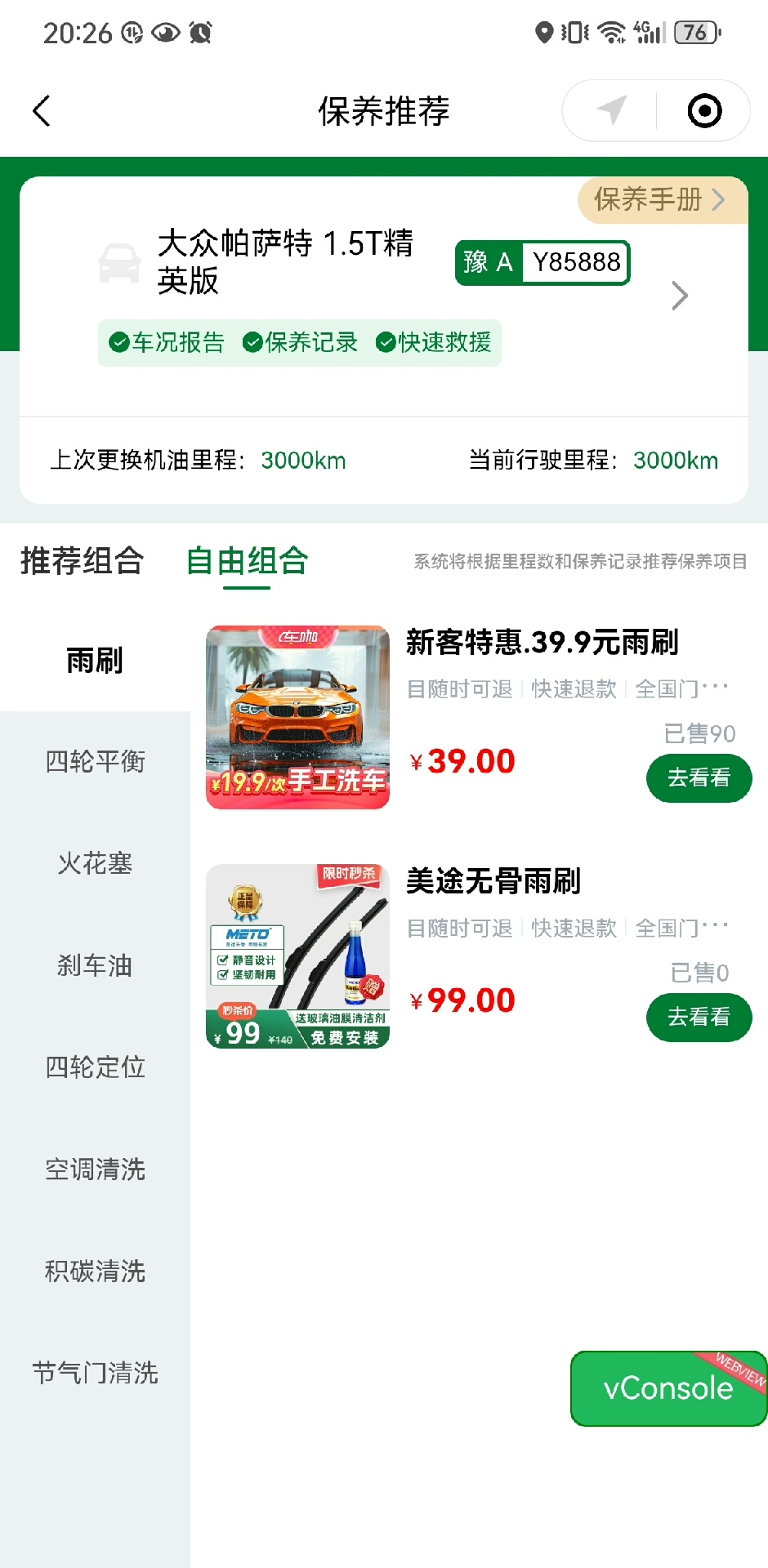Image resolution: width=768 pixels, height=1568 pixels.
Task: Tap the circular target icon in capsule
Action: coord(704,110)
